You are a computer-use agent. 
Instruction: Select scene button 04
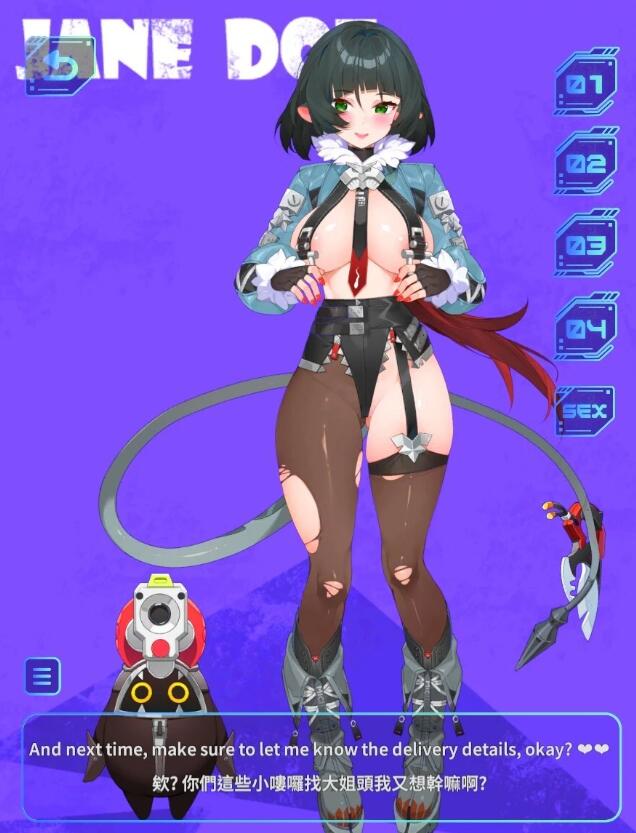[586, 327]
